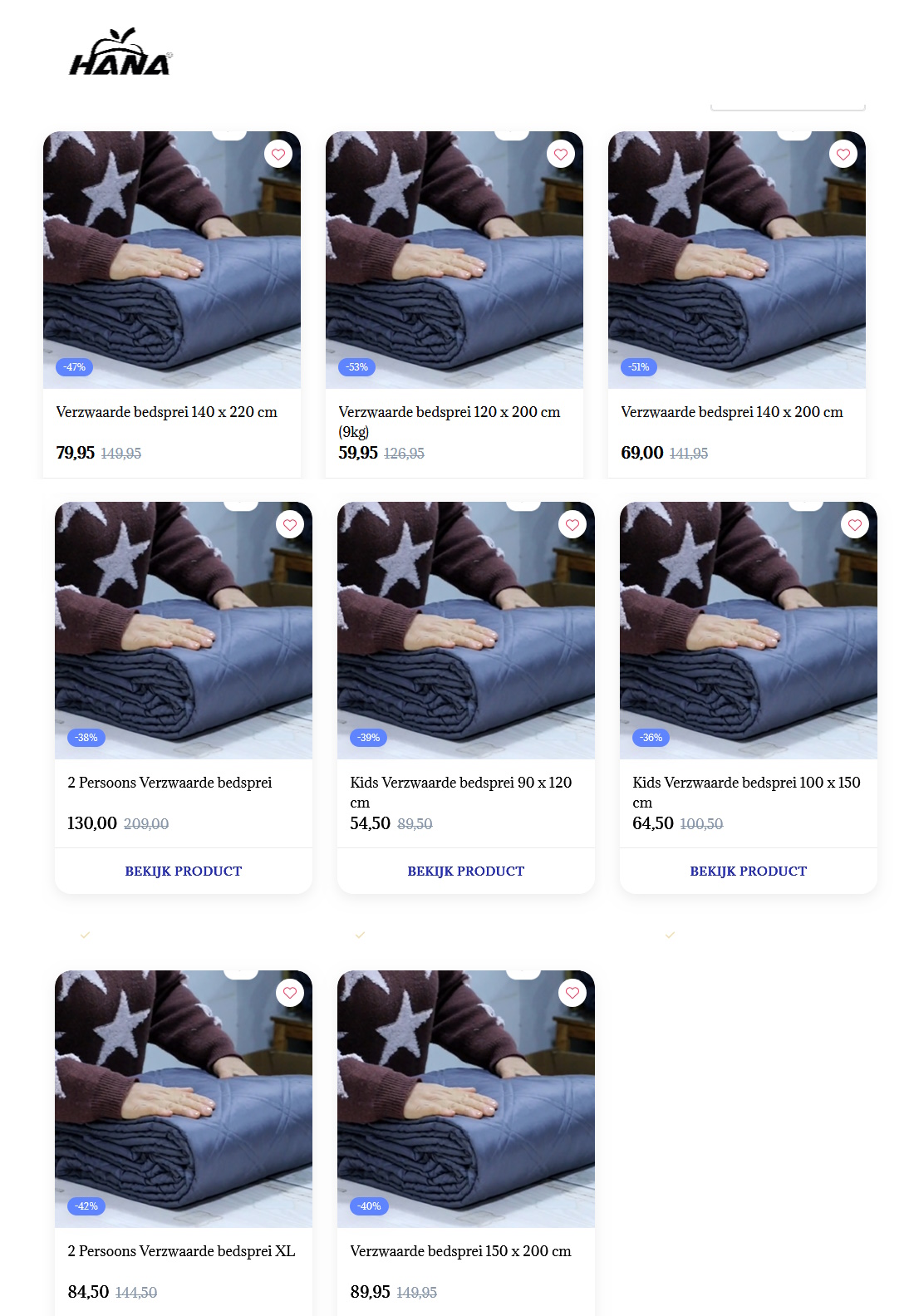Heart the Kids Verzwaarde bedsprei 90 x 120 cm
The height and width of the screenshot is (1316, 909).
pyautogui.click(x=572, y=524)
